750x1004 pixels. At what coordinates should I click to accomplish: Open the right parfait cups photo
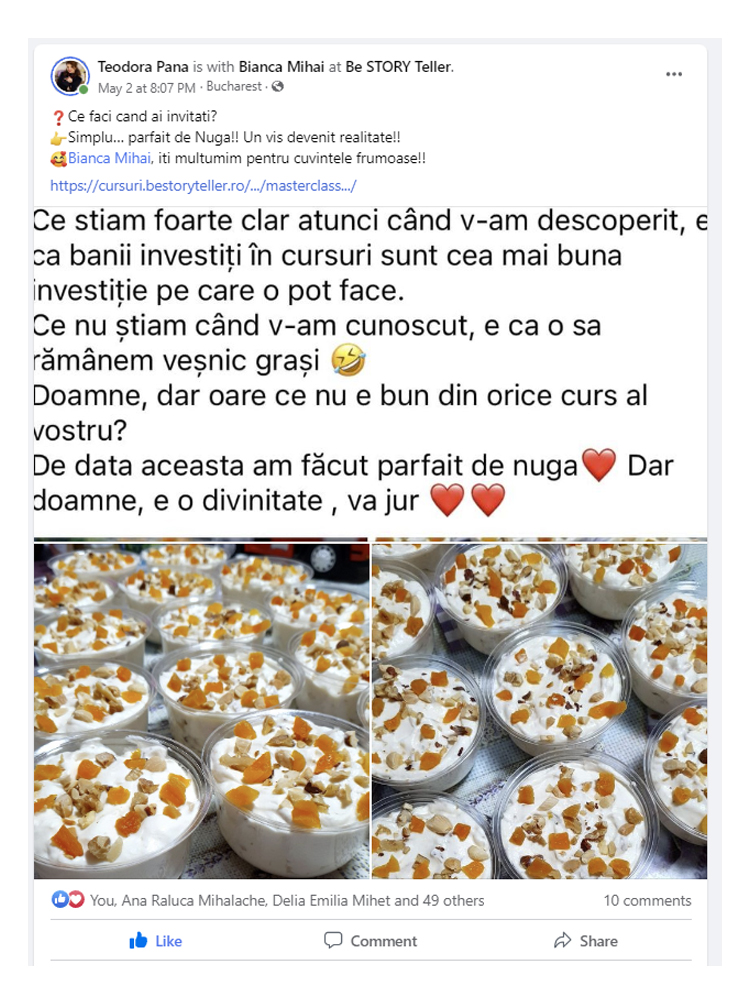click(x=539, y=710)
